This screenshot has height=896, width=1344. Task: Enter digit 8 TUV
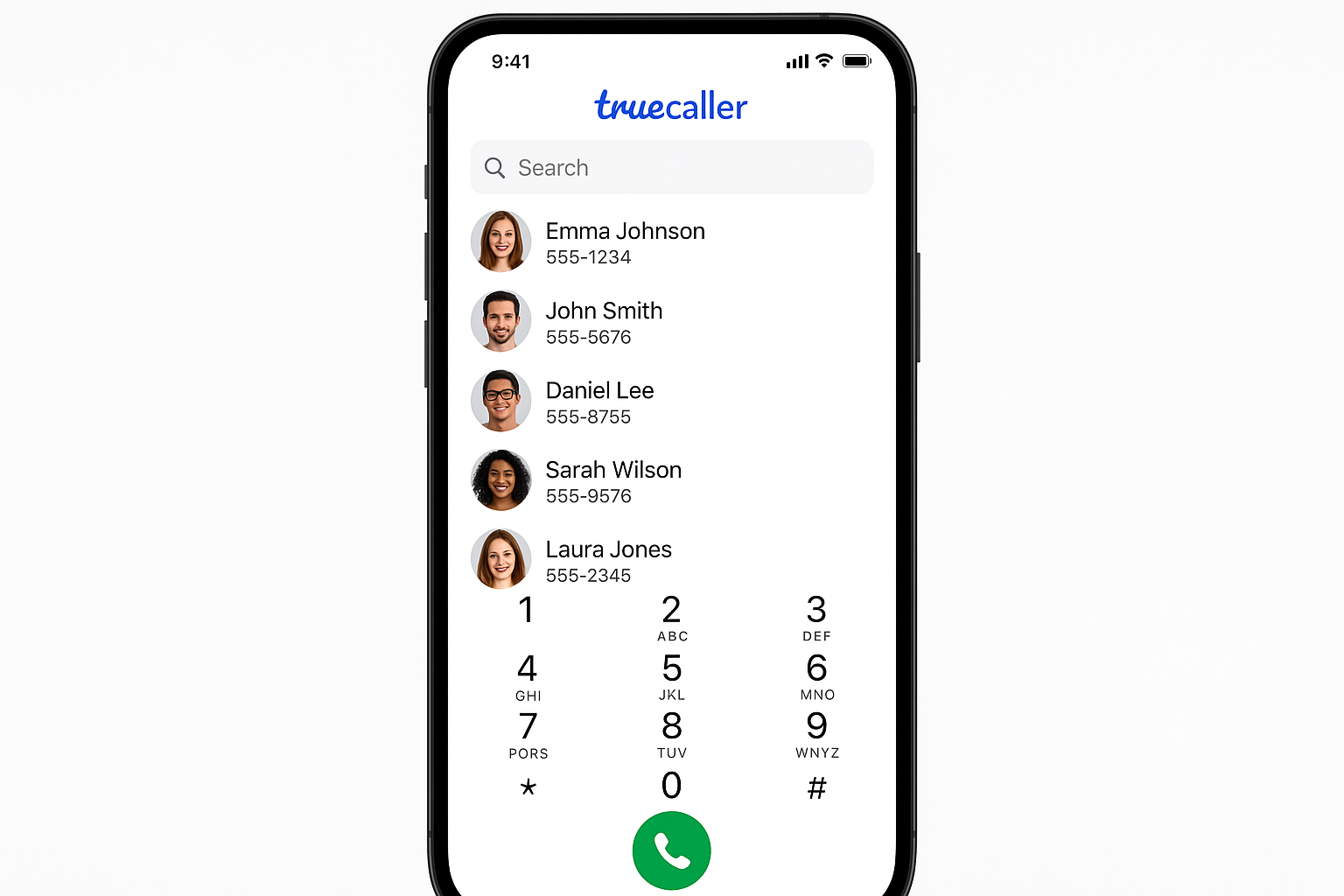671,734
